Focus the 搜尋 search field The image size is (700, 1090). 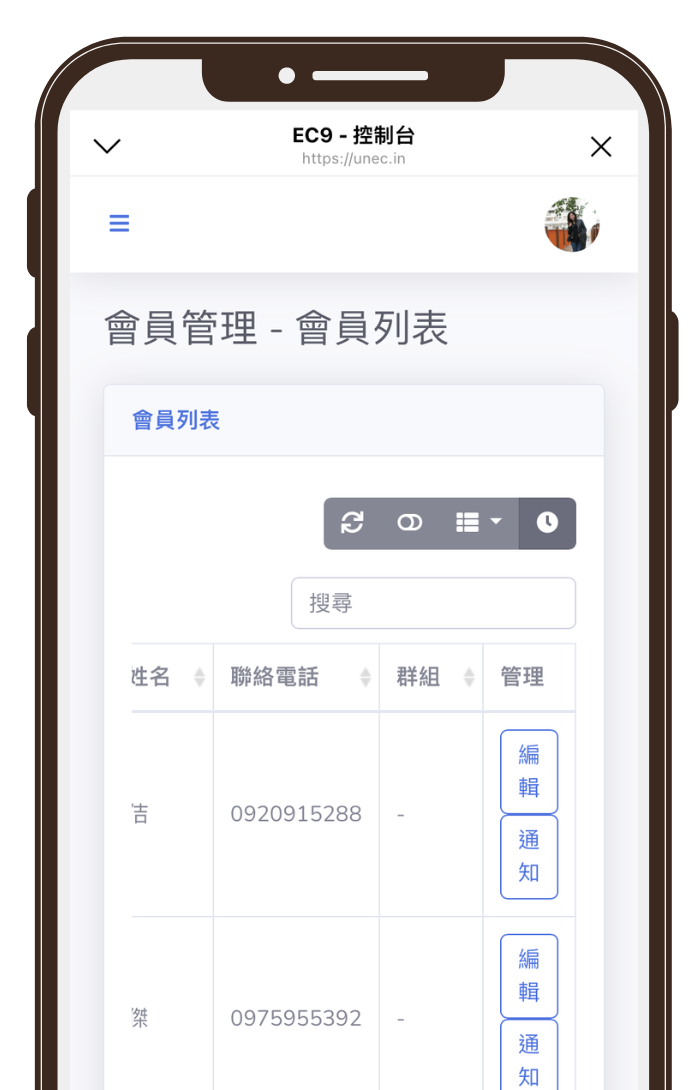[x=433, y=603]
